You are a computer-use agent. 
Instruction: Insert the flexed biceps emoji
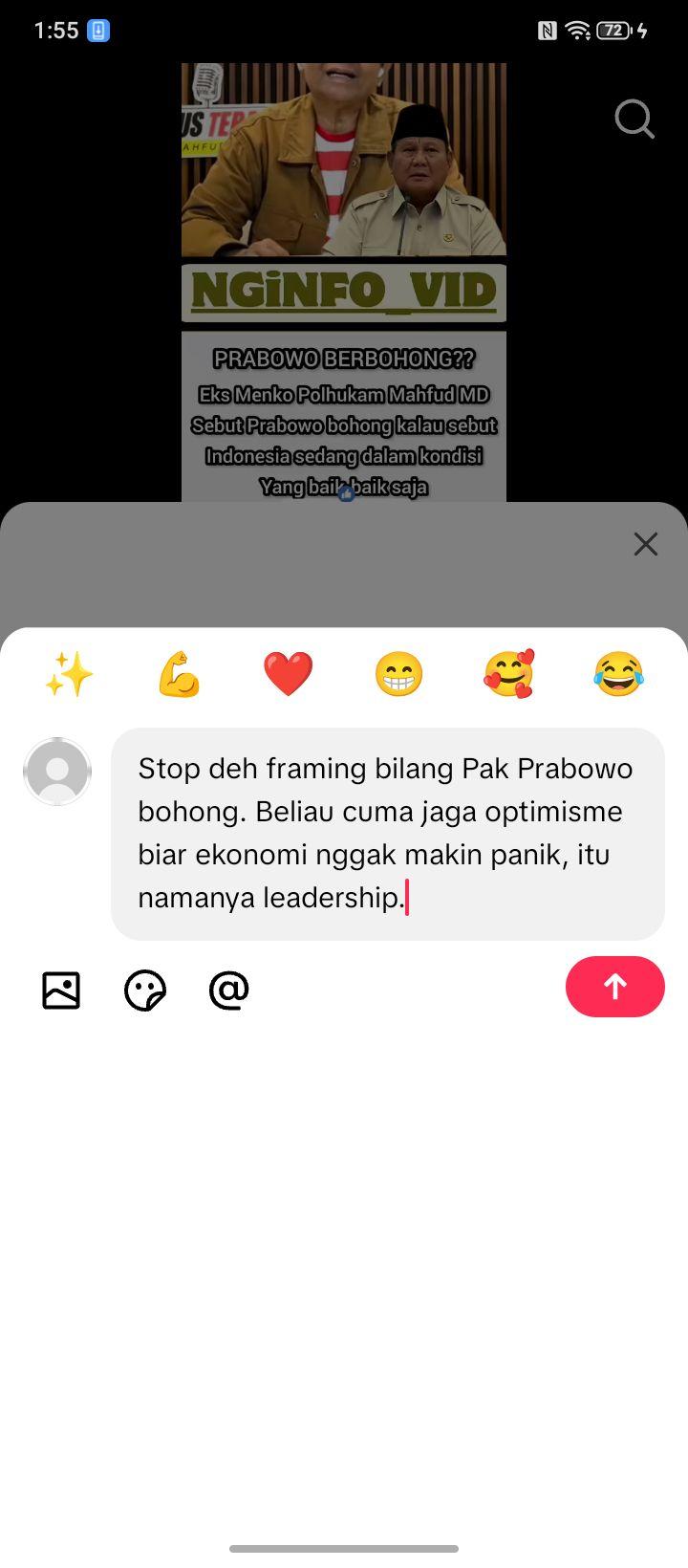click(x=179, y=674)
